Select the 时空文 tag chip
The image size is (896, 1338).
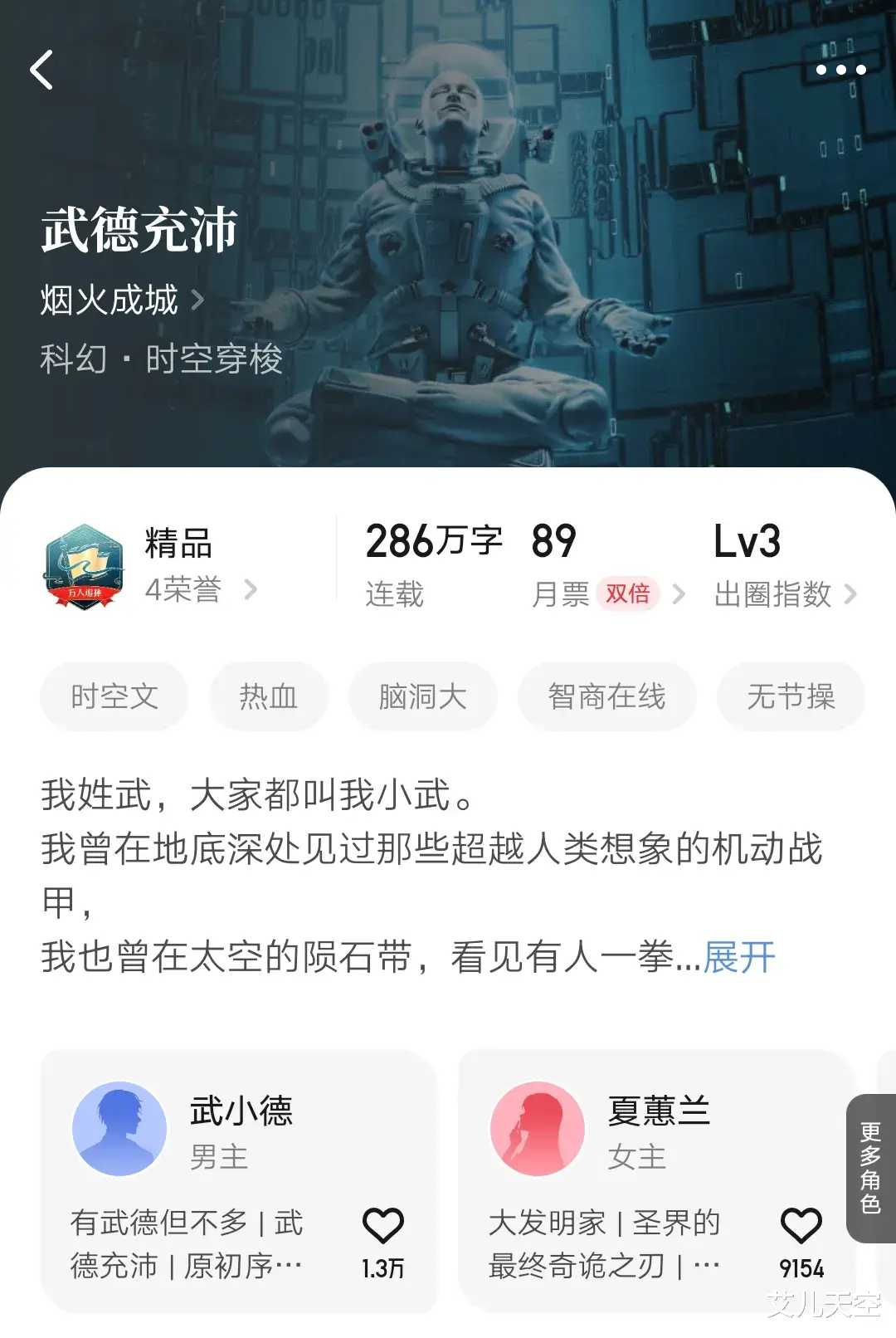(x=114, y=696)
